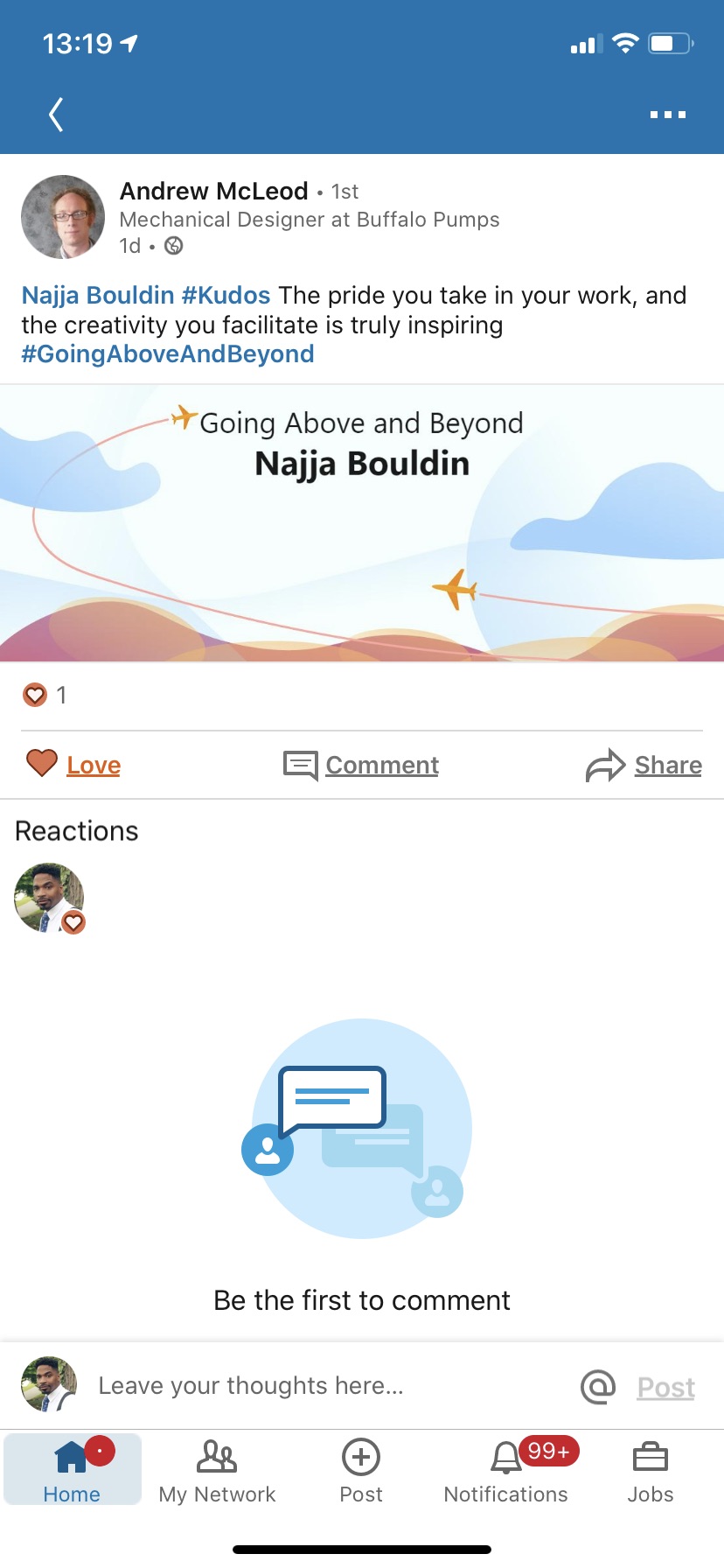Switch to the Jobs tab
This screenshot has height=1568, width=724.
[650, 1472]
